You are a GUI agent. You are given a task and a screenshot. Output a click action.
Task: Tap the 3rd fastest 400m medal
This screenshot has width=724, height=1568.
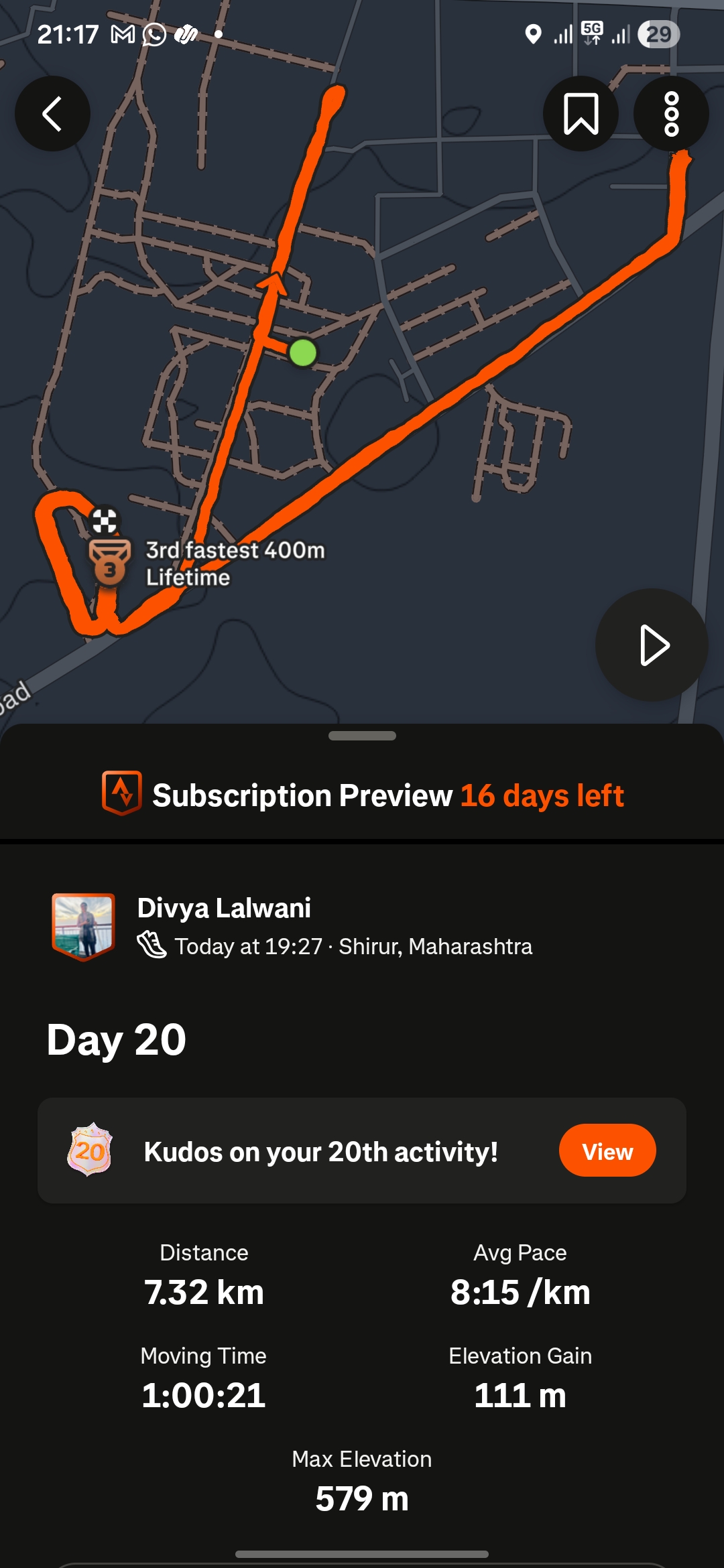(110, 562)
